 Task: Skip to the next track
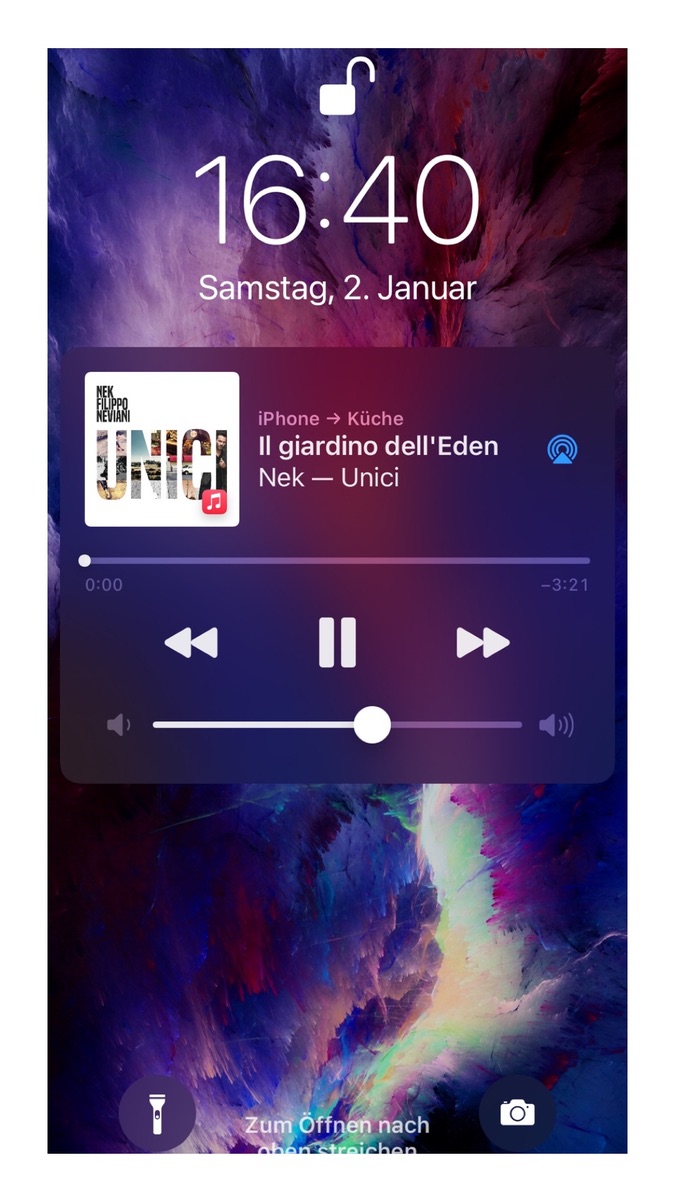pos(482,643)
